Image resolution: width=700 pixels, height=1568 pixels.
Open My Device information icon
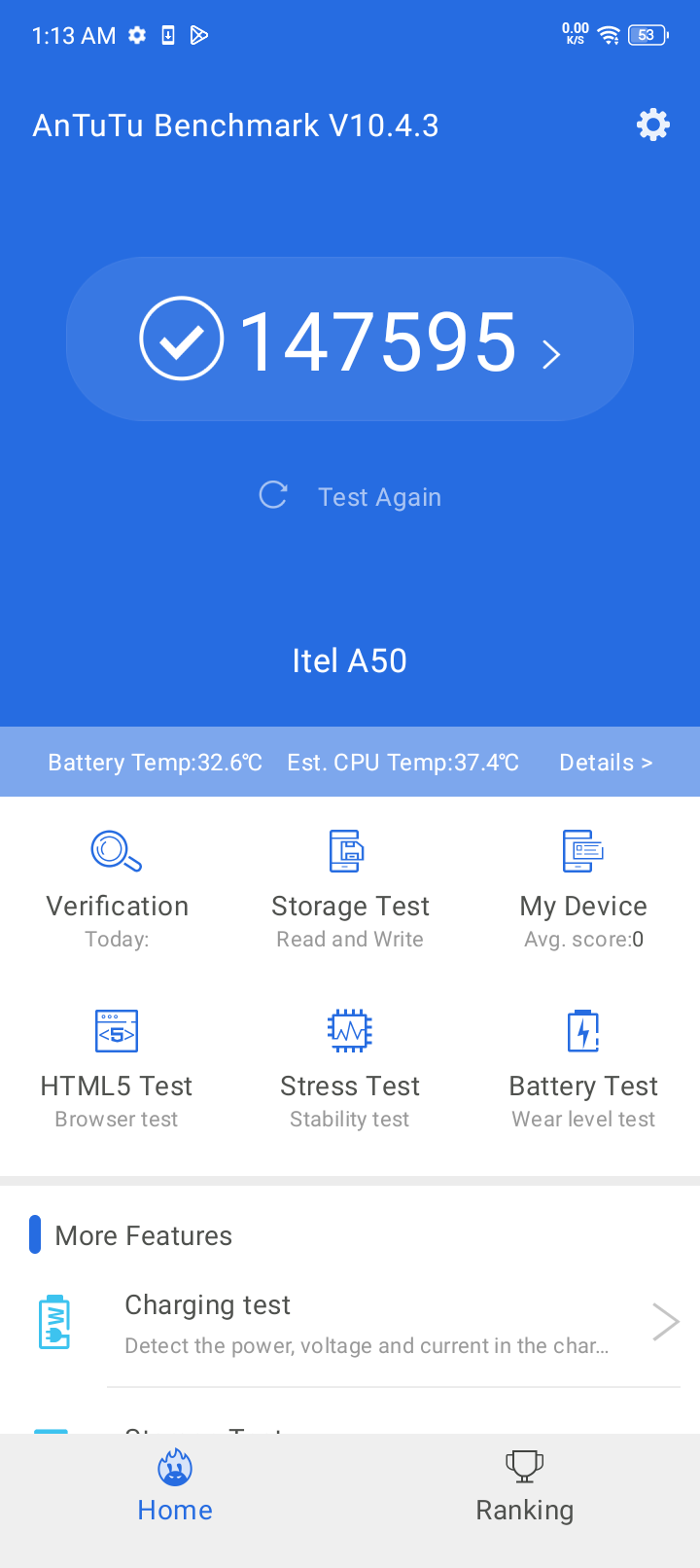click(x=583, y=849)
